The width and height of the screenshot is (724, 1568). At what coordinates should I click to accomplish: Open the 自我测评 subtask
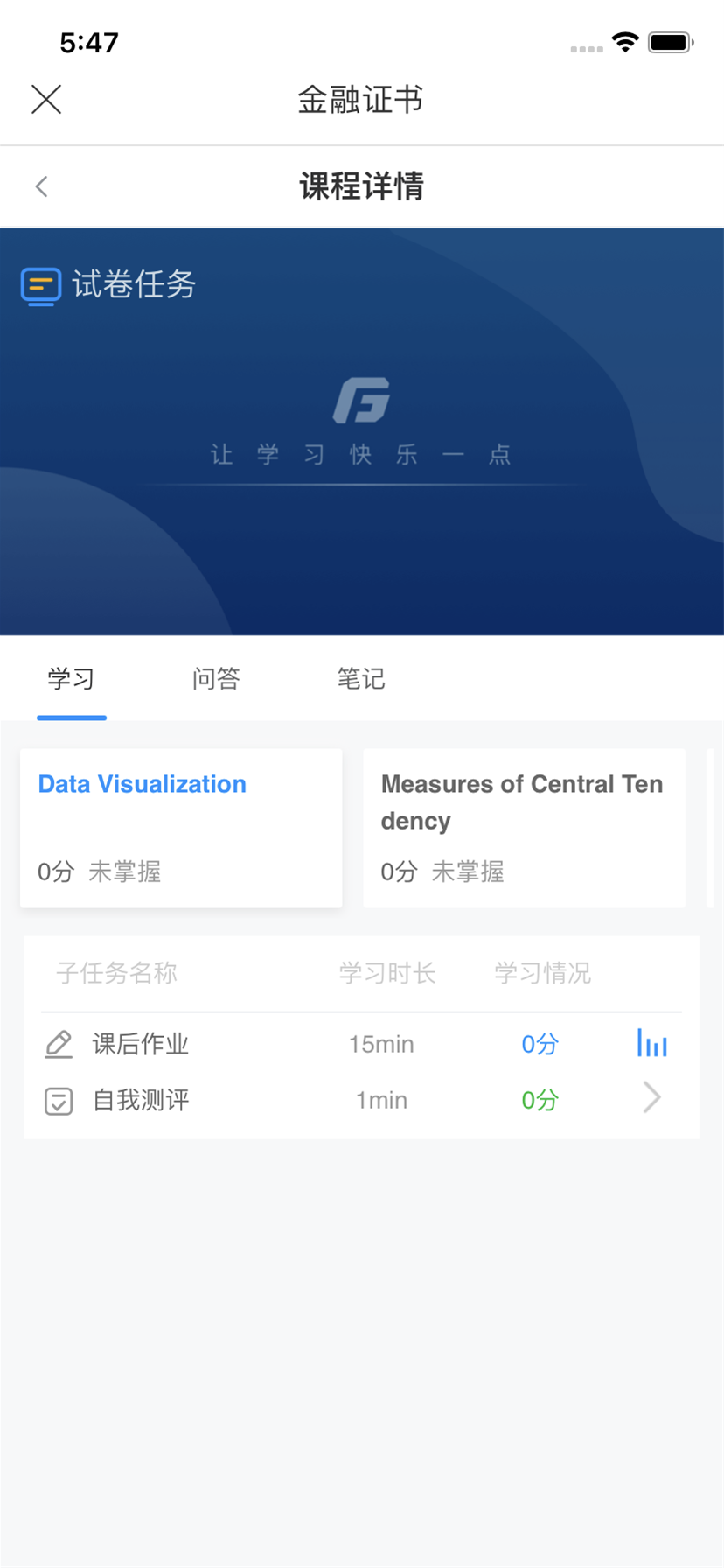140,1100
